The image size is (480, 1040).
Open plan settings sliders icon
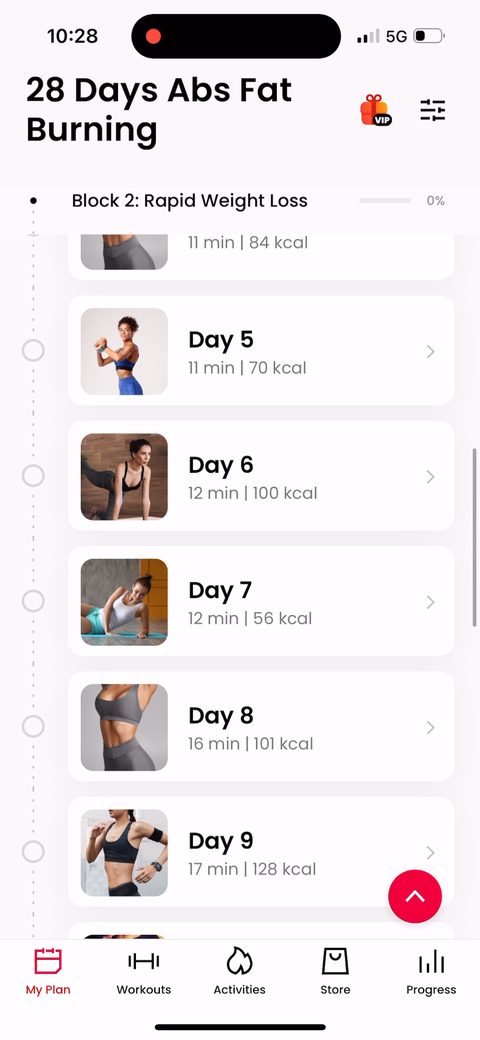coord(433,110)
